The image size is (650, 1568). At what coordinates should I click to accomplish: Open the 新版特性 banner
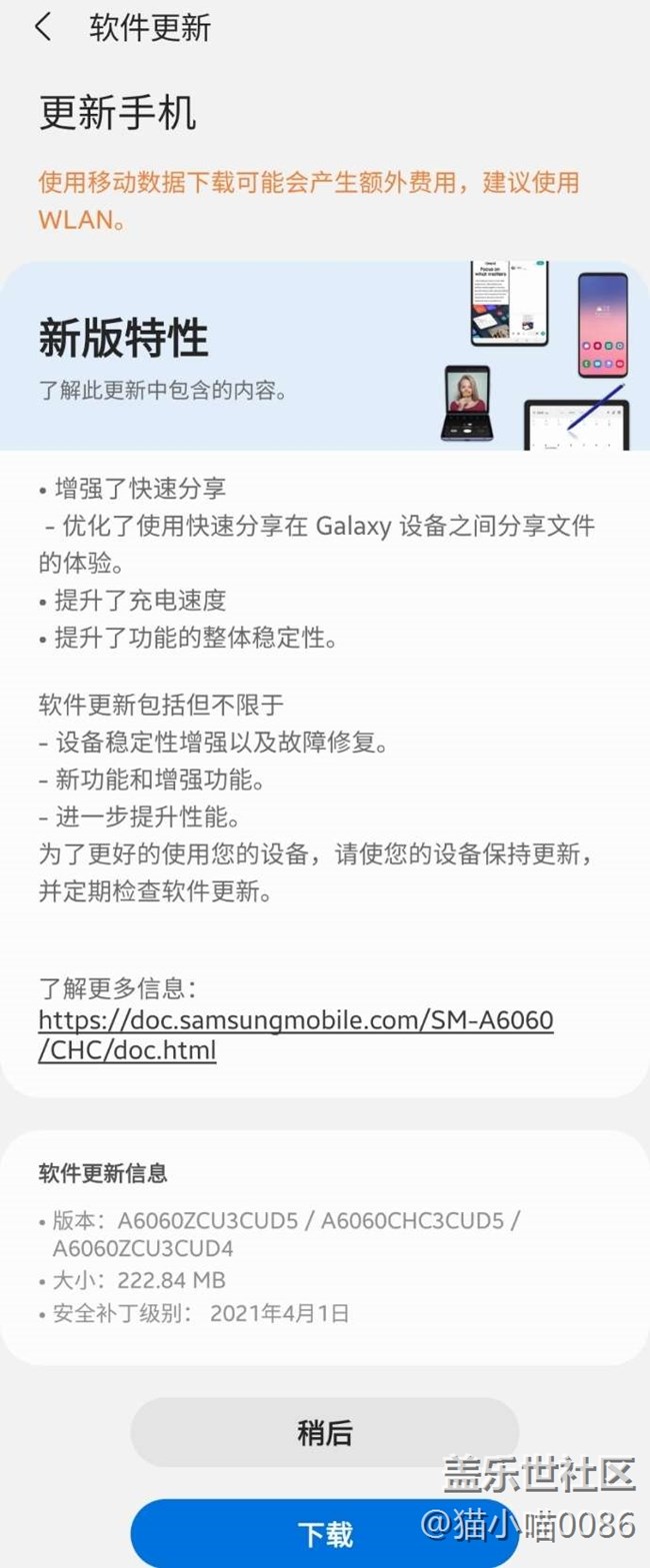pyautogui.click(x=324, y=355)
